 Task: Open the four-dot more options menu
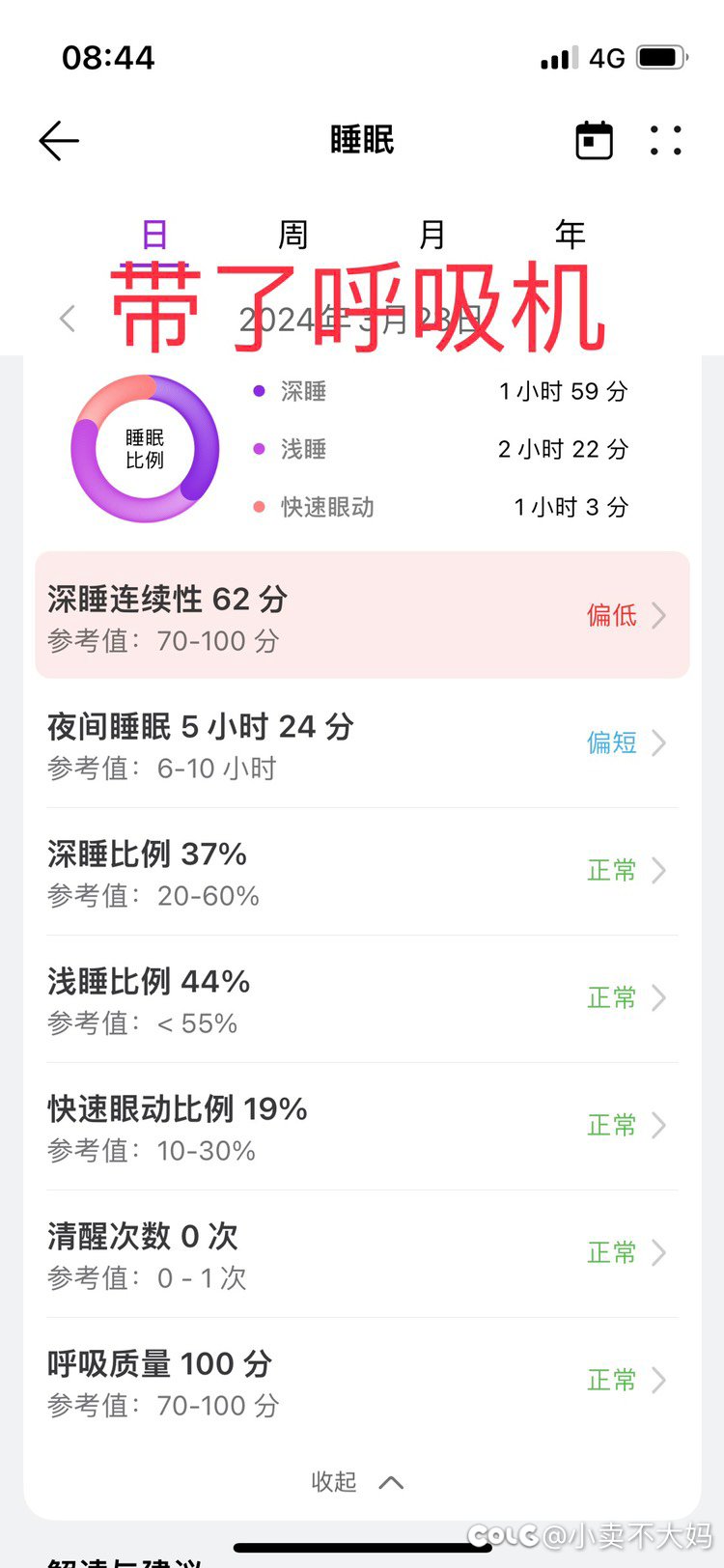pos(665,141)
